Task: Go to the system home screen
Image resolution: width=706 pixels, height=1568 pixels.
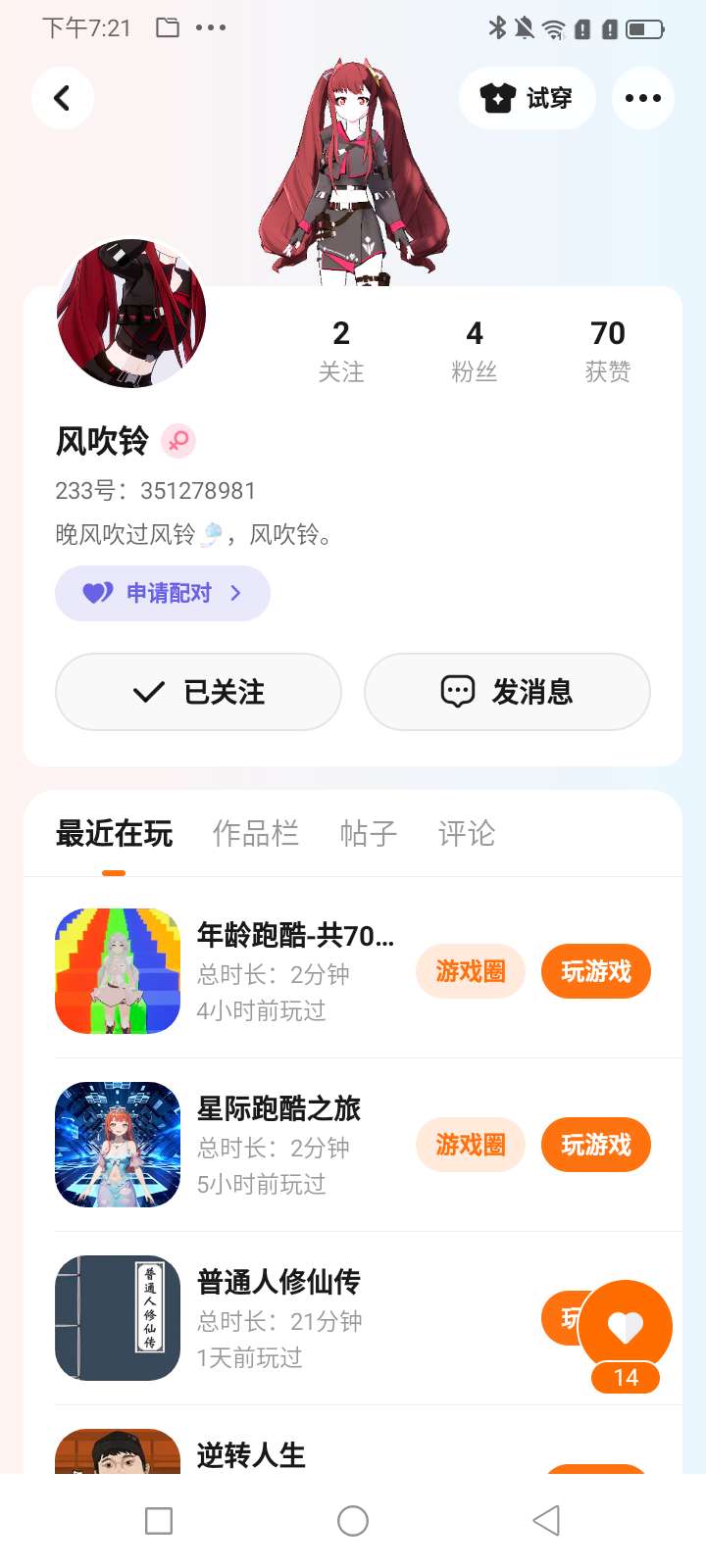Action: (x=353, y=1521)
